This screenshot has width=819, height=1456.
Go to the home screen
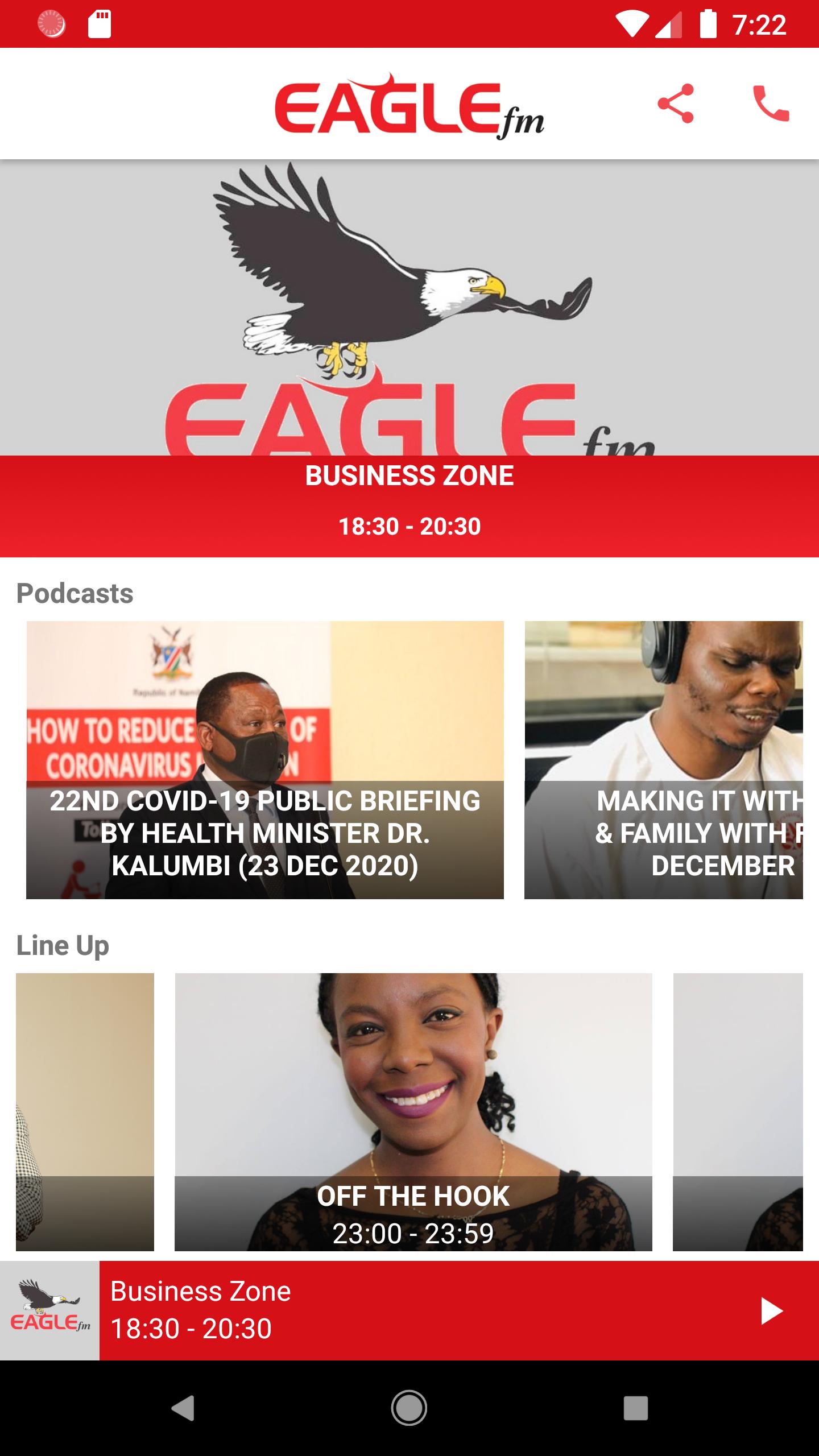409,1408
